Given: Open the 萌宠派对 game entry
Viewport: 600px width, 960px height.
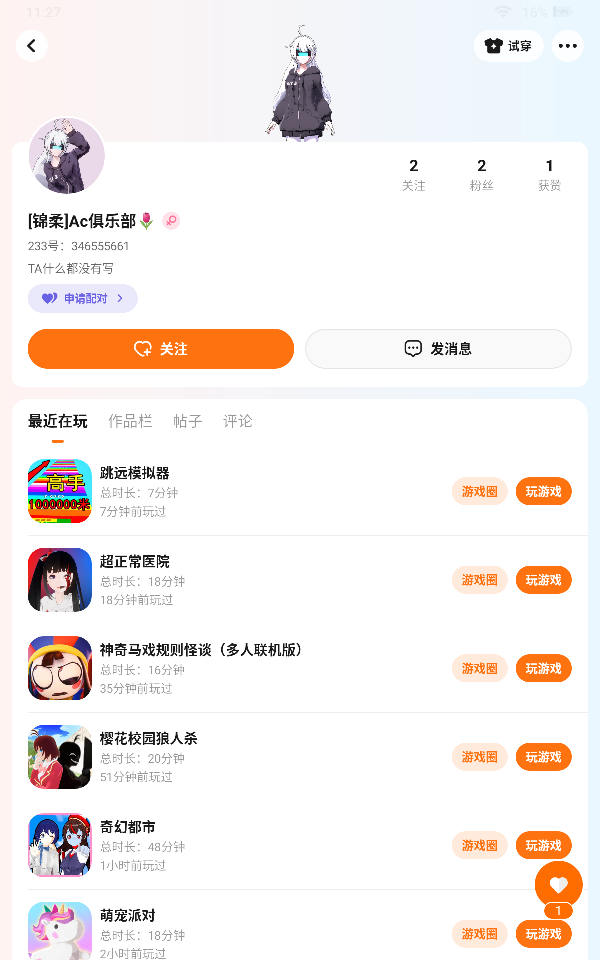Looking at the screenshot, I should coord(127,916).
